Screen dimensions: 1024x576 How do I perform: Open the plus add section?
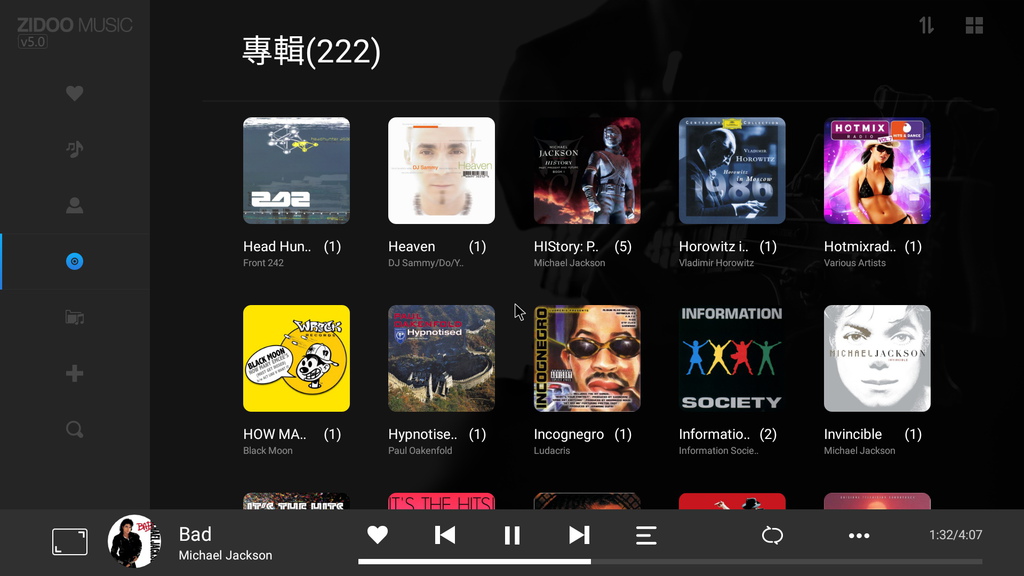pos(74,374)
